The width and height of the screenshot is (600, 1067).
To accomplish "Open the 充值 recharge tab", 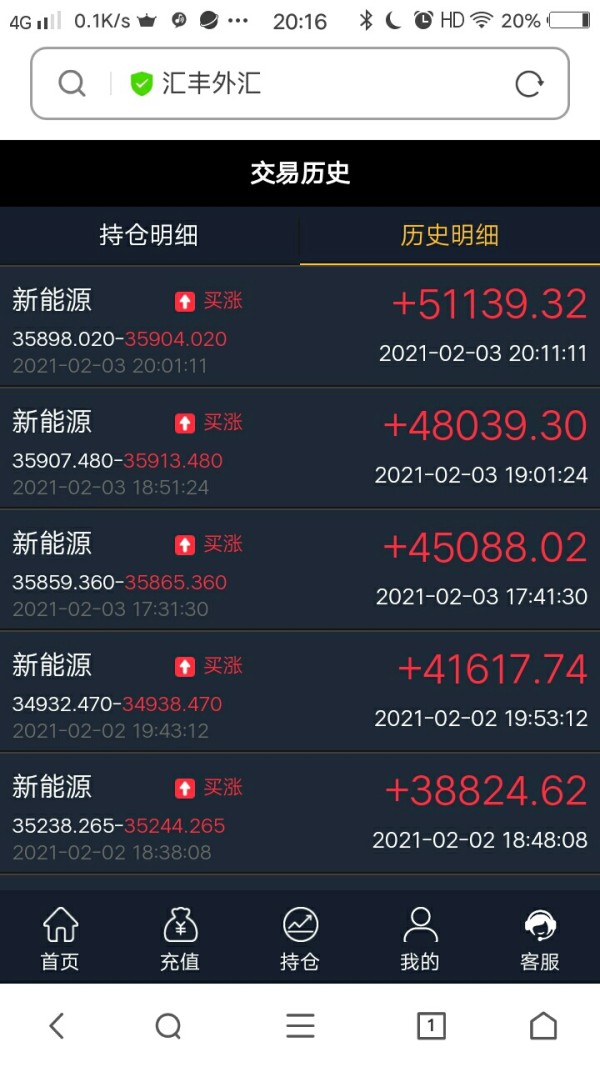I will pos(180,938).
